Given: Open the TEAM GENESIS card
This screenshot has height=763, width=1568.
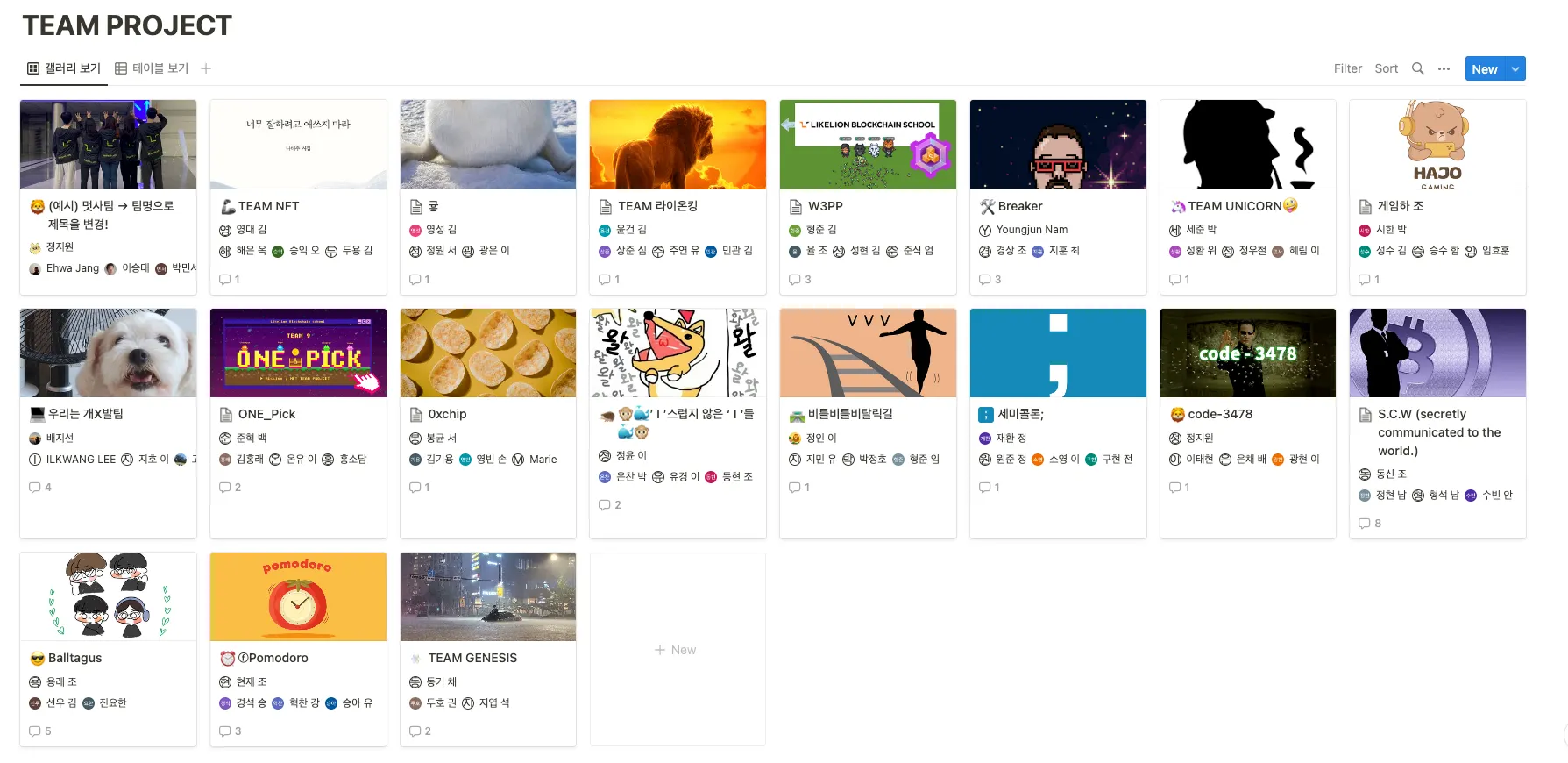Looking at the screenshot, I should click(472, 658).
